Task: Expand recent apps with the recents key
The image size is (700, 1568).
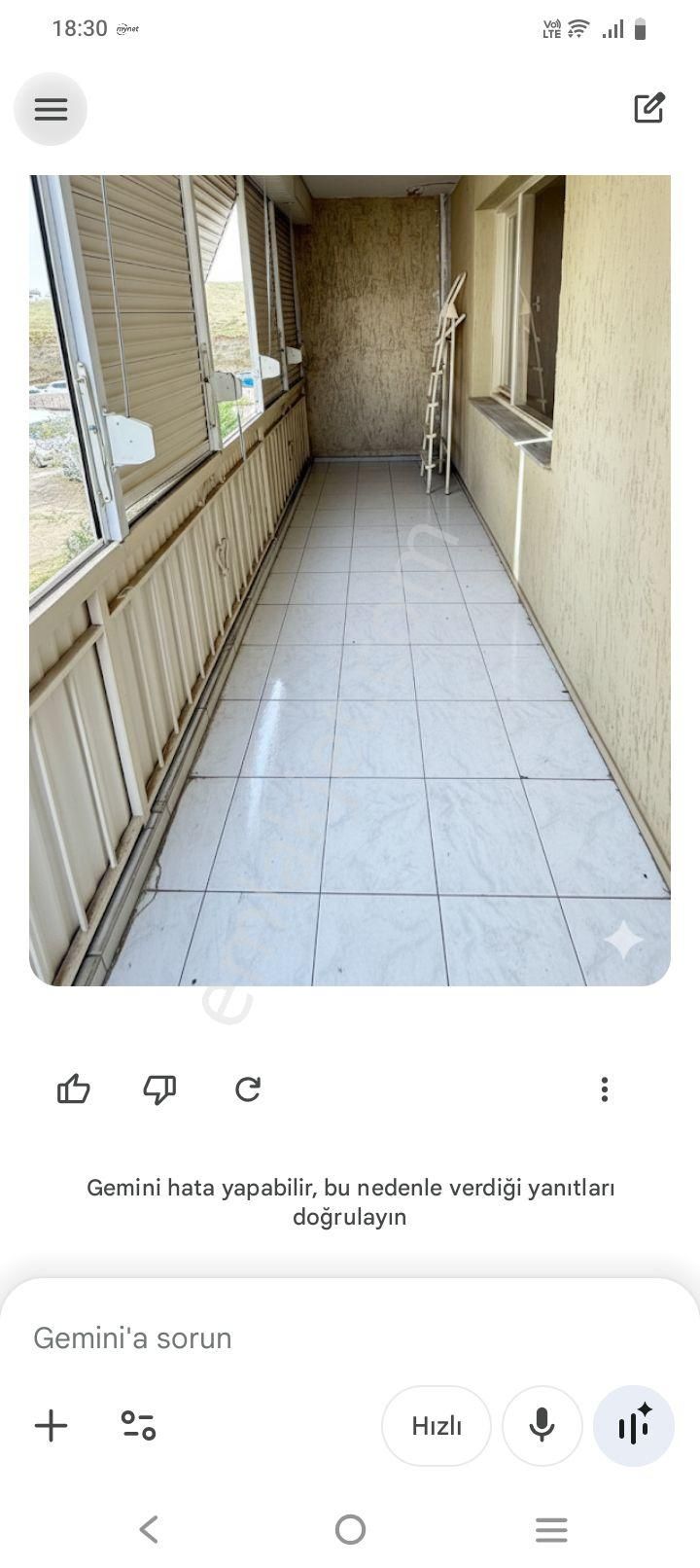Action: [x=551, y=1529]
